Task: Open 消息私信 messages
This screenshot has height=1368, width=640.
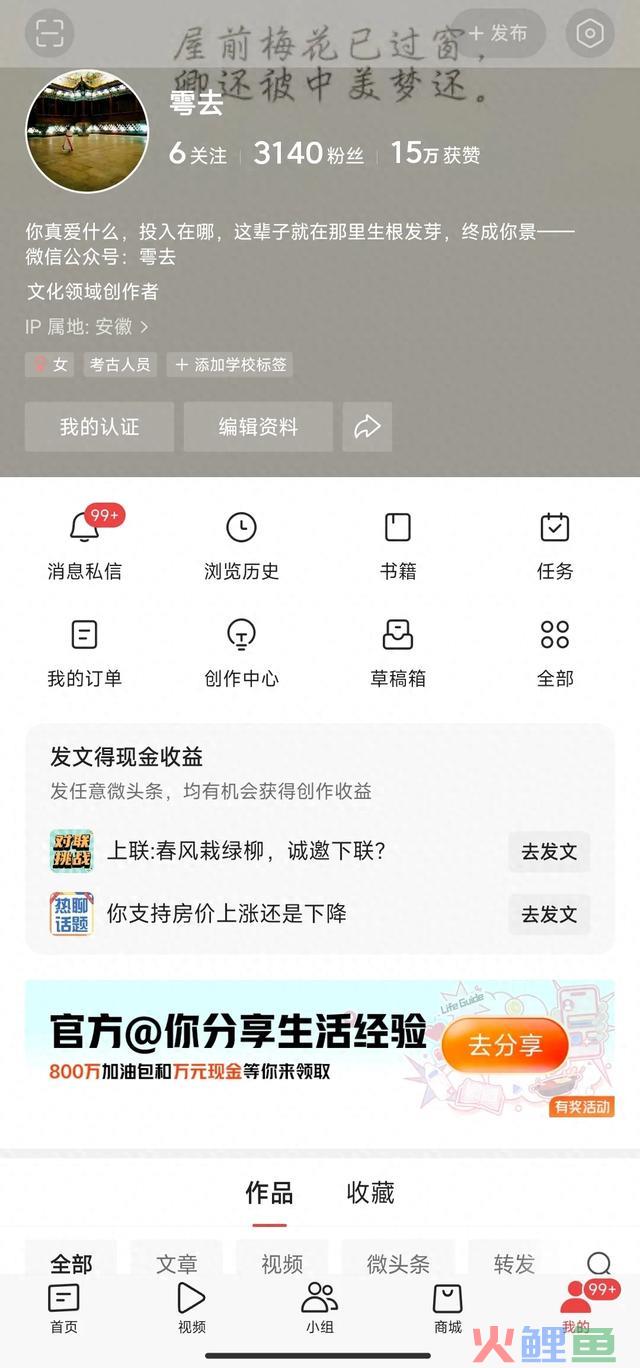Action: point(85,544)
